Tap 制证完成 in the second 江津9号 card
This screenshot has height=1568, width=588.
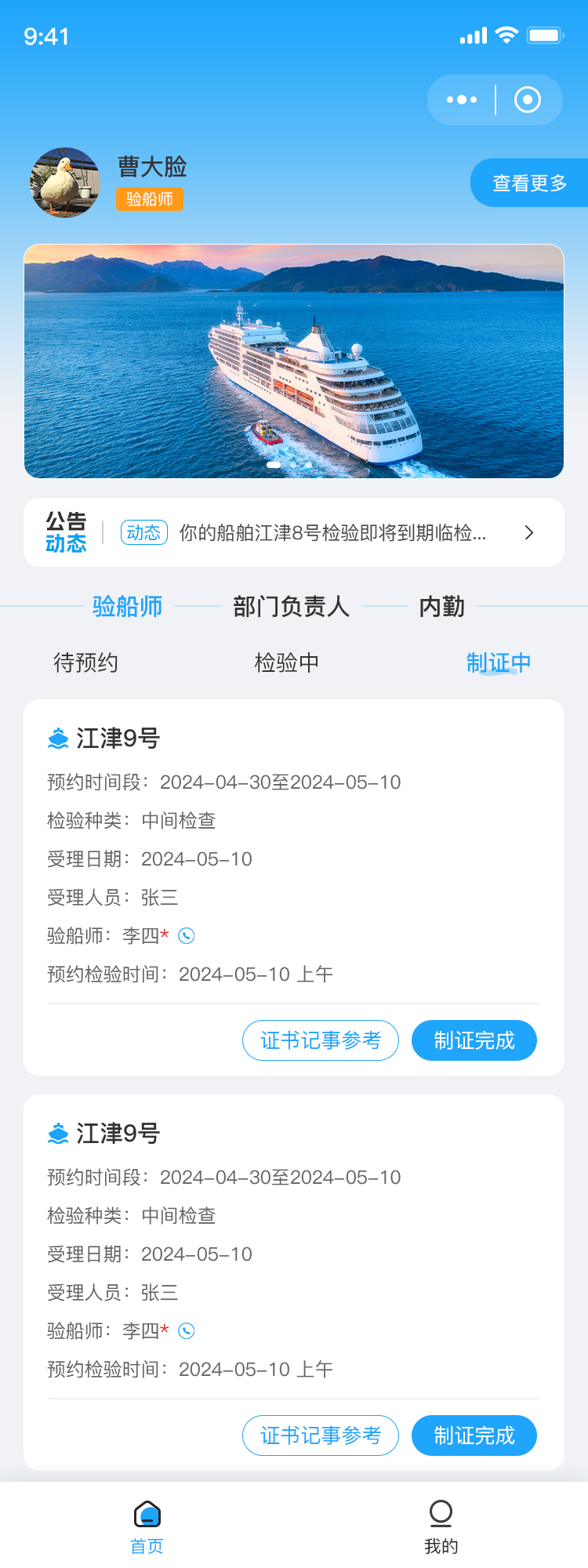click(x=474, y=1436)
